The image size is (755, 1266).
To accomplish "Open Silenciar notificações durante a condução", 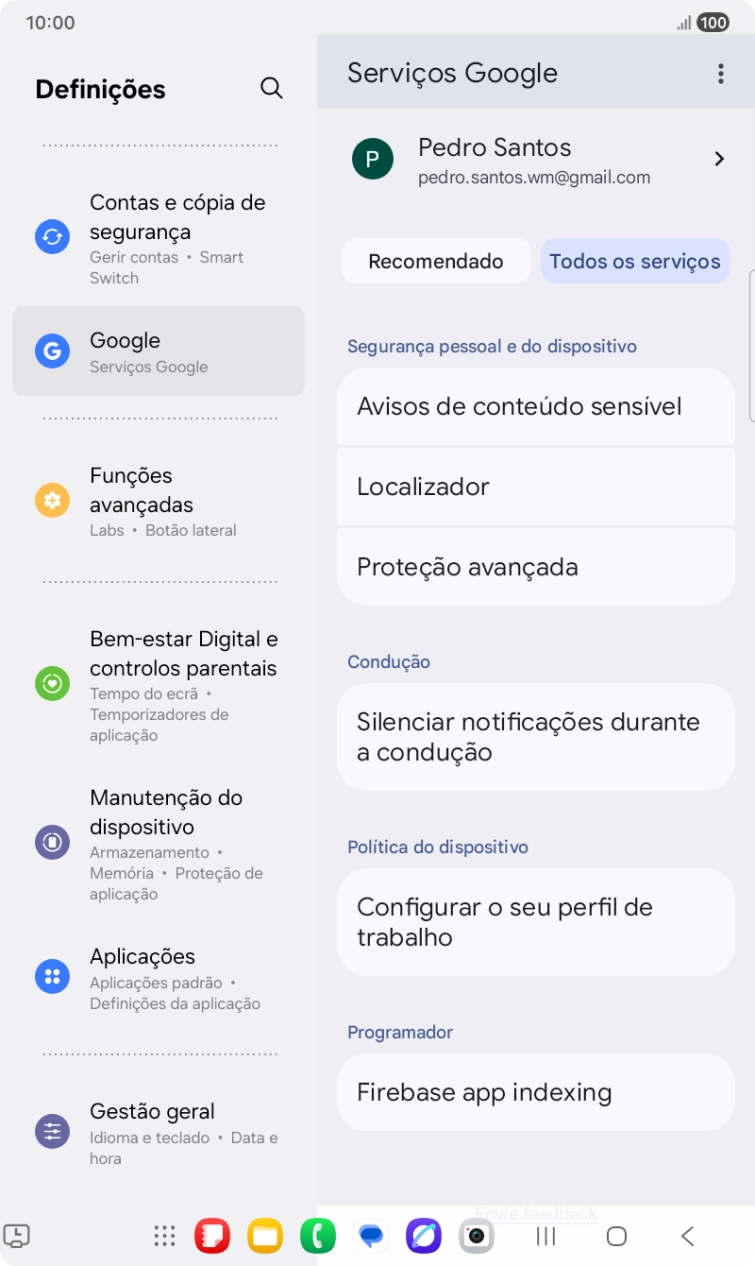I will click(535, 737).
